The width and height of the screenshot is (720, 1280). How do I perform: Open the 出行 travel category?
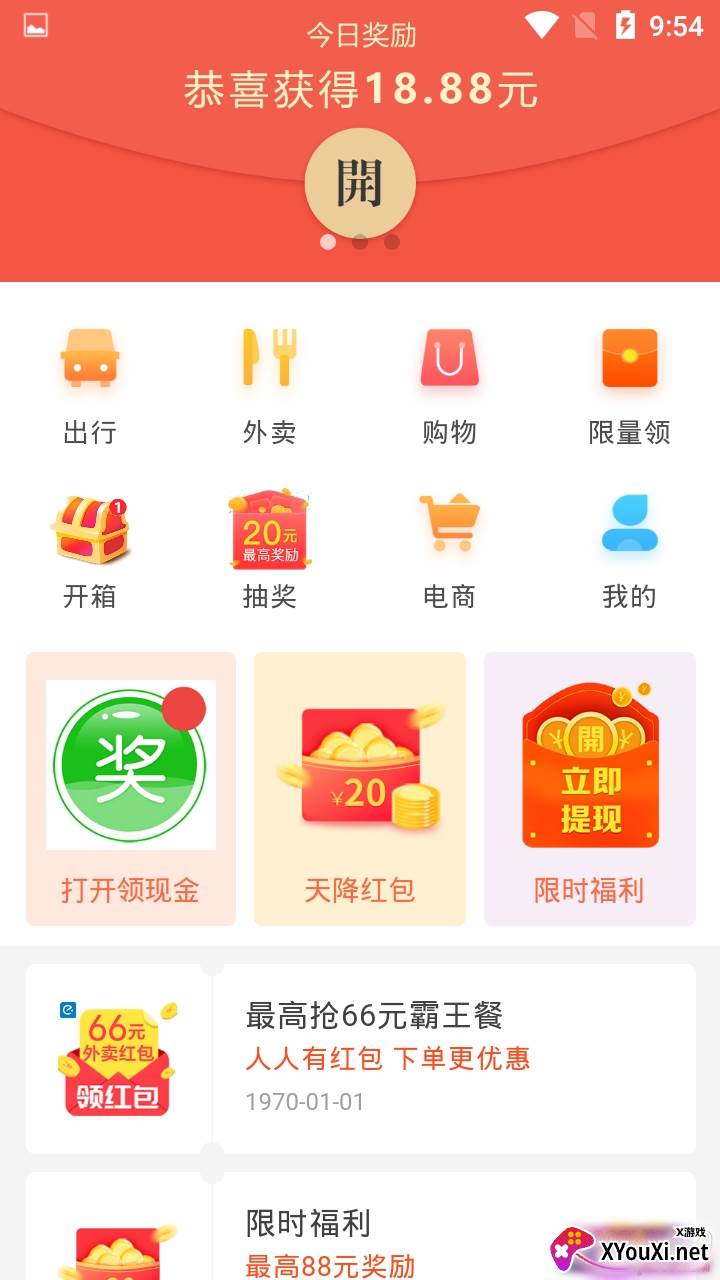click(x=90, y=385)
